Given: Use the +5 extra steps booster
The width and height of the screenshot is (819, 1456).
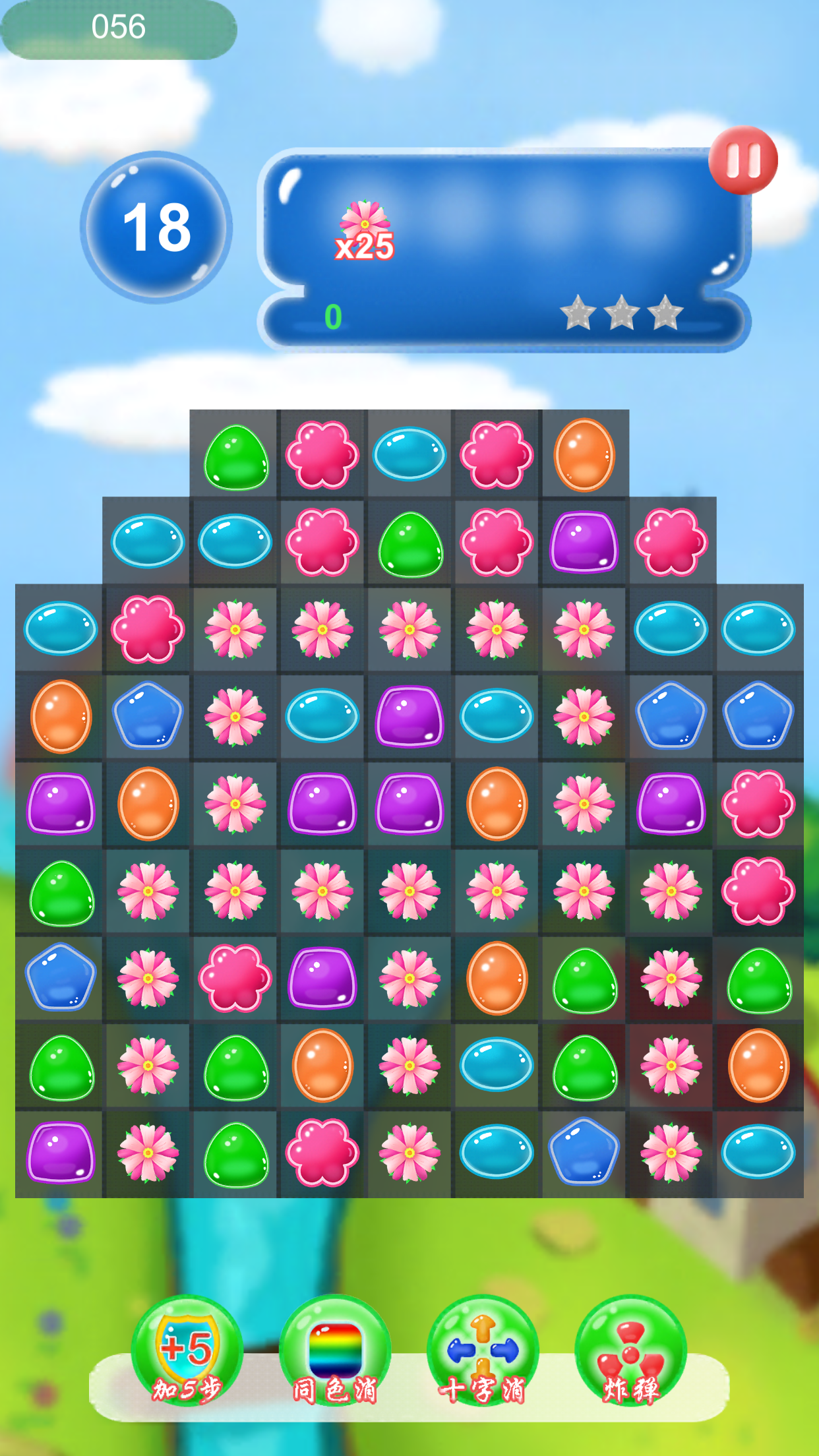Looking at the screenshot, I should pyautogui.click(x=187, y=1350).
